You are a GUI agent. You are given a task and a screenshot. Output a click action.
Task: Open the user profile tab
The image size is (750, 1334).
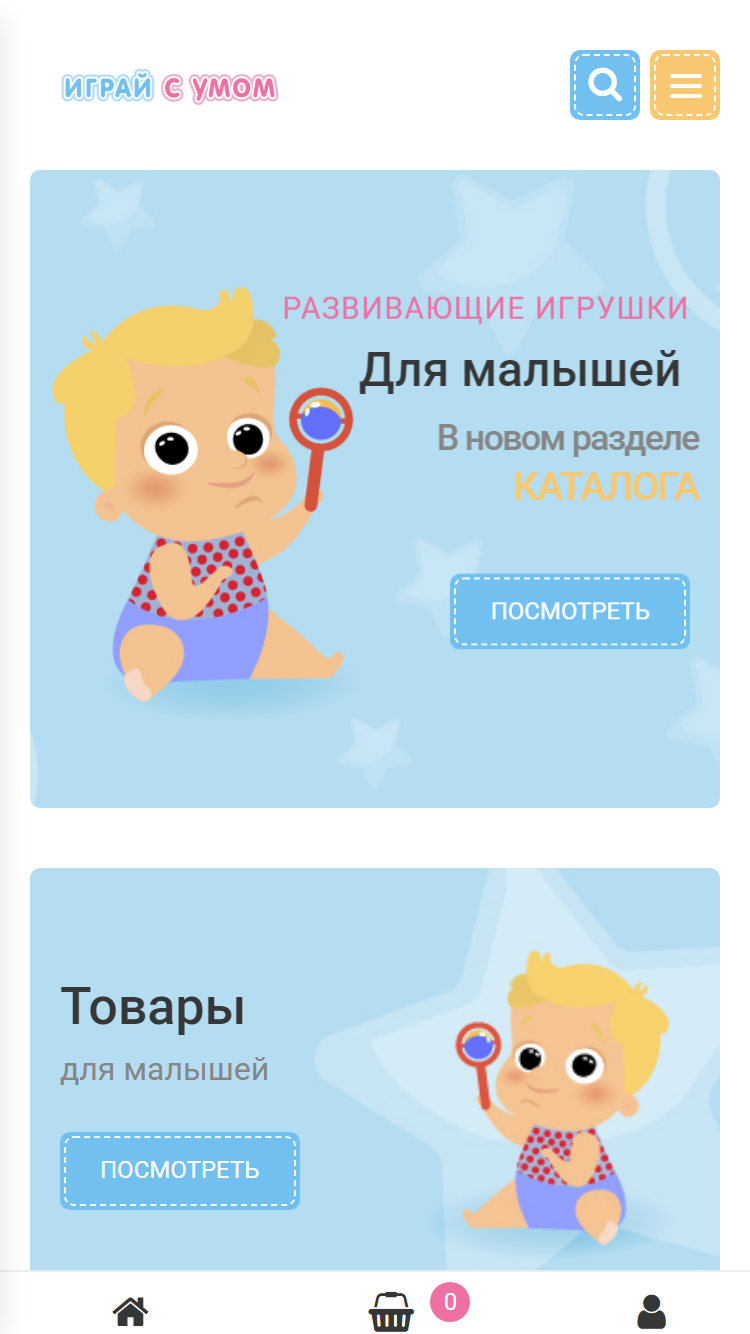651,1311
